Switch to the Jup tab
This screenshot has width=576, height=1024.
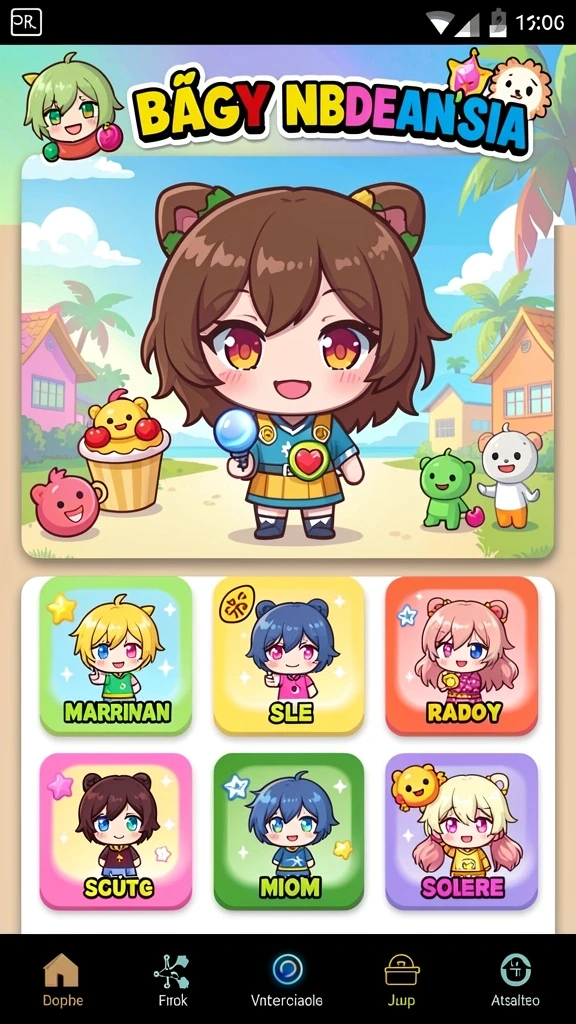(402, 980)
